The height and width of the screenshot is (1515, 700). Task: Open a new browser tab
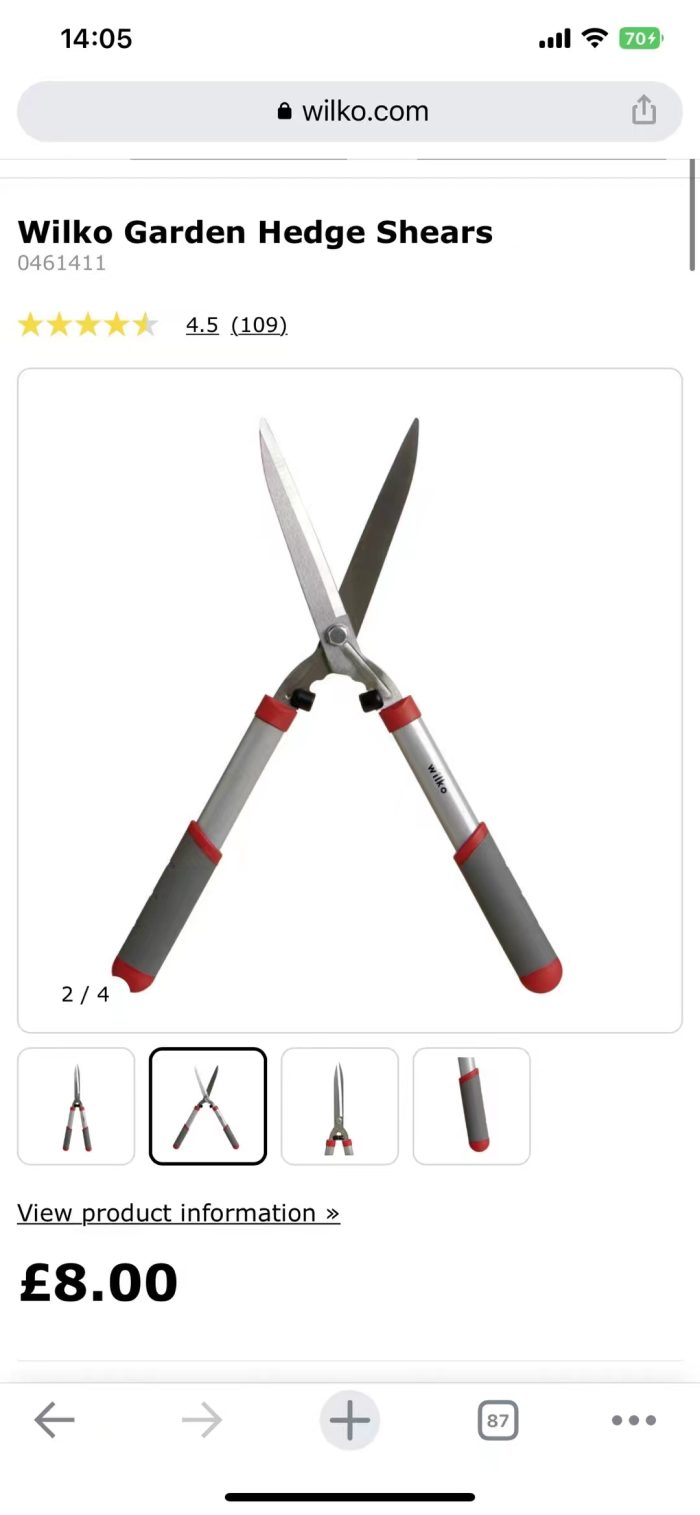tap(350, 1420)
